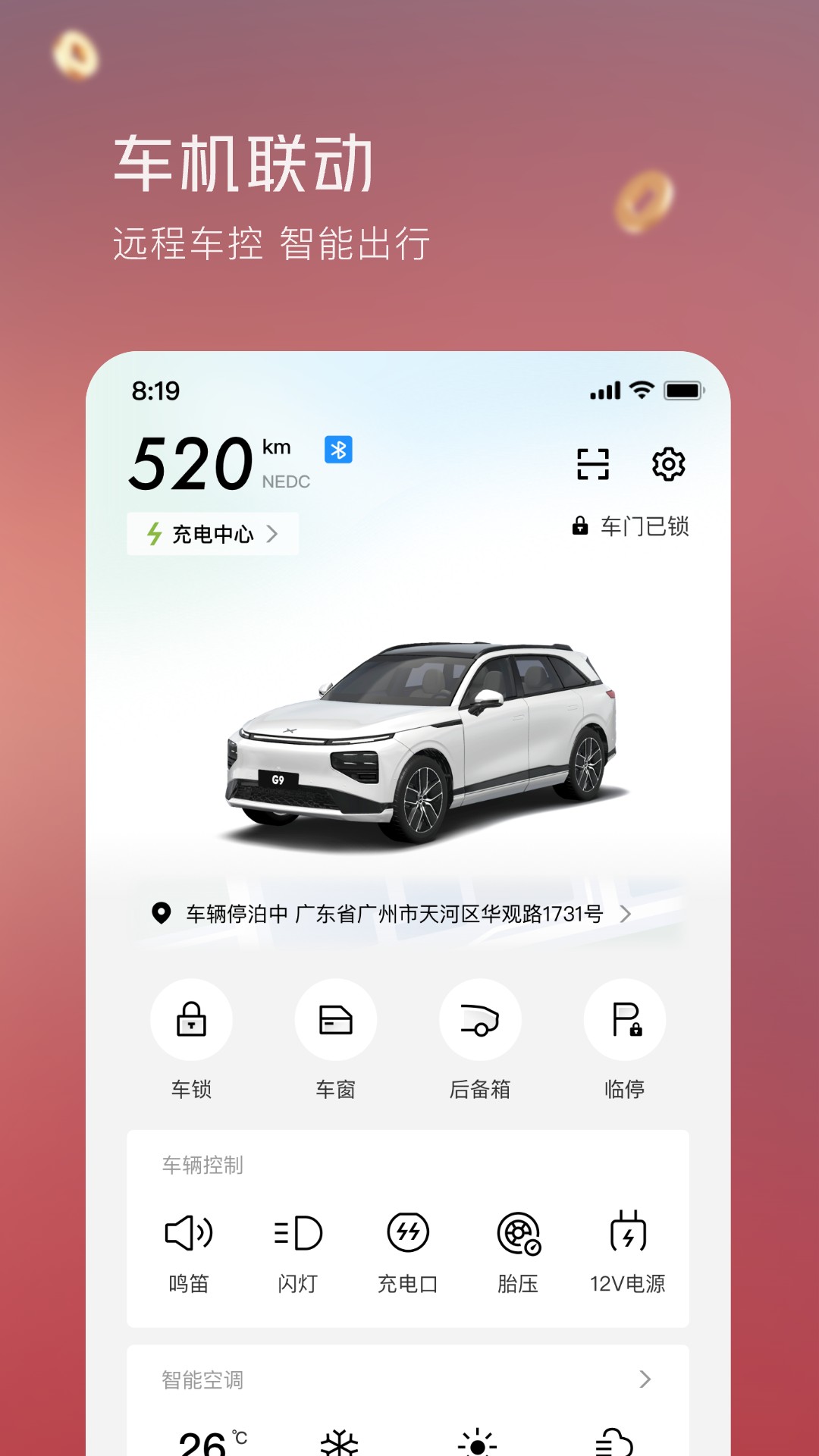This screenshot has width=819, height=1456.
Task: Open window controls via the 车窗 icon
Action: (336, 1020)
